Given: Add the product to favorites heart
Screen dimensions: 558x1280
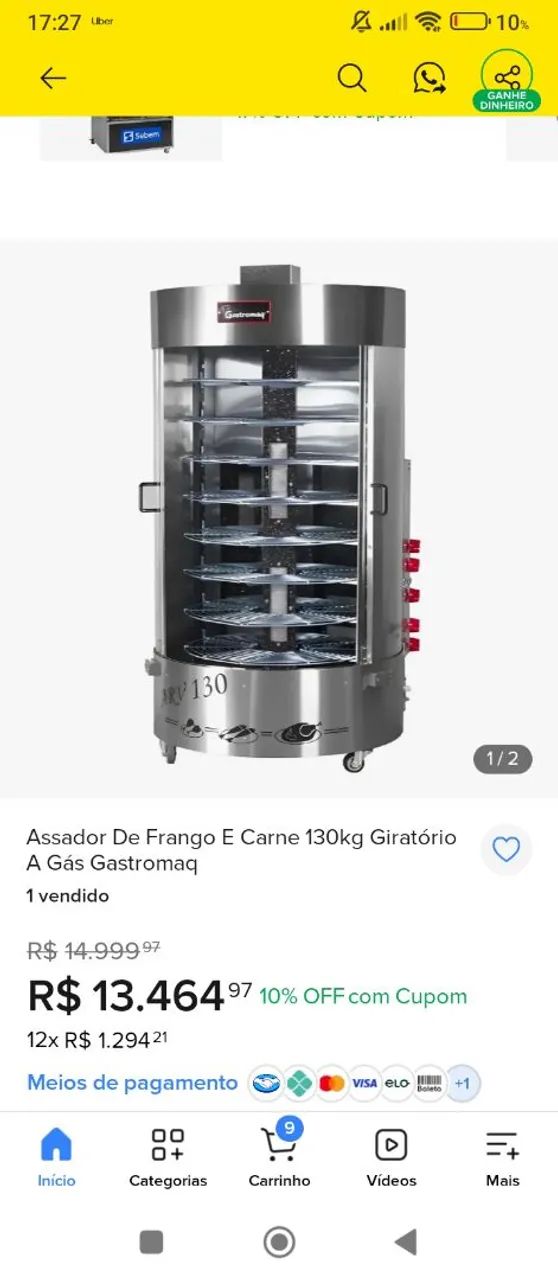Looking at the screenshot, I should coord(507,850).
